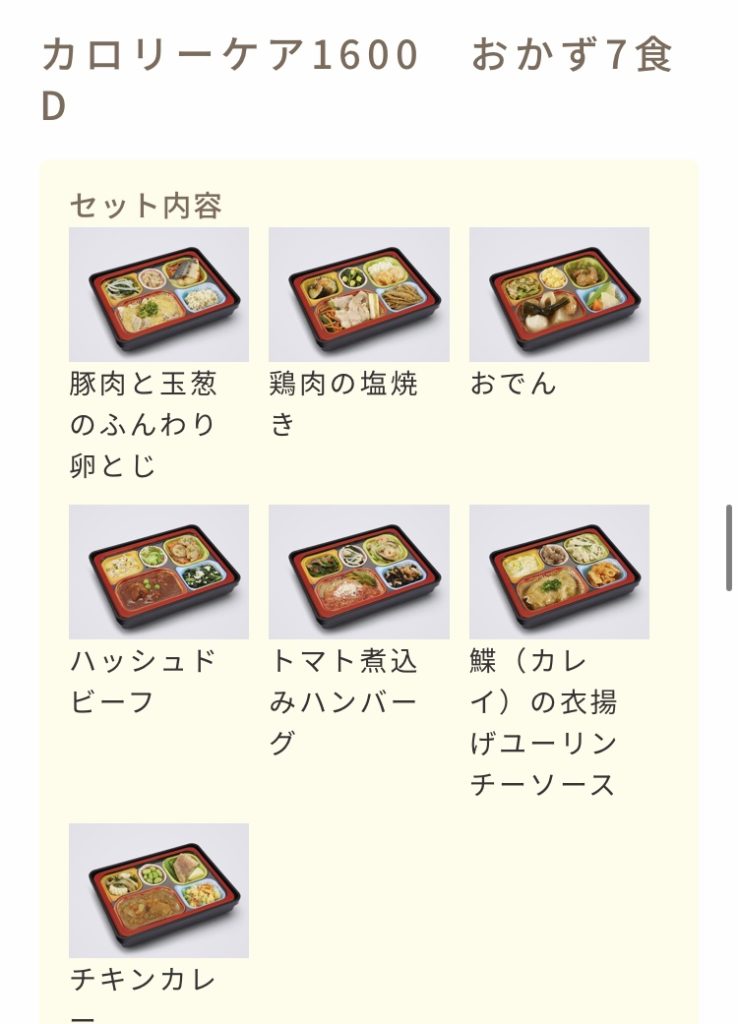Screen dimensions: 738x1024
Task: Select the おでん meal picture
Action: (x=558, y=294)
